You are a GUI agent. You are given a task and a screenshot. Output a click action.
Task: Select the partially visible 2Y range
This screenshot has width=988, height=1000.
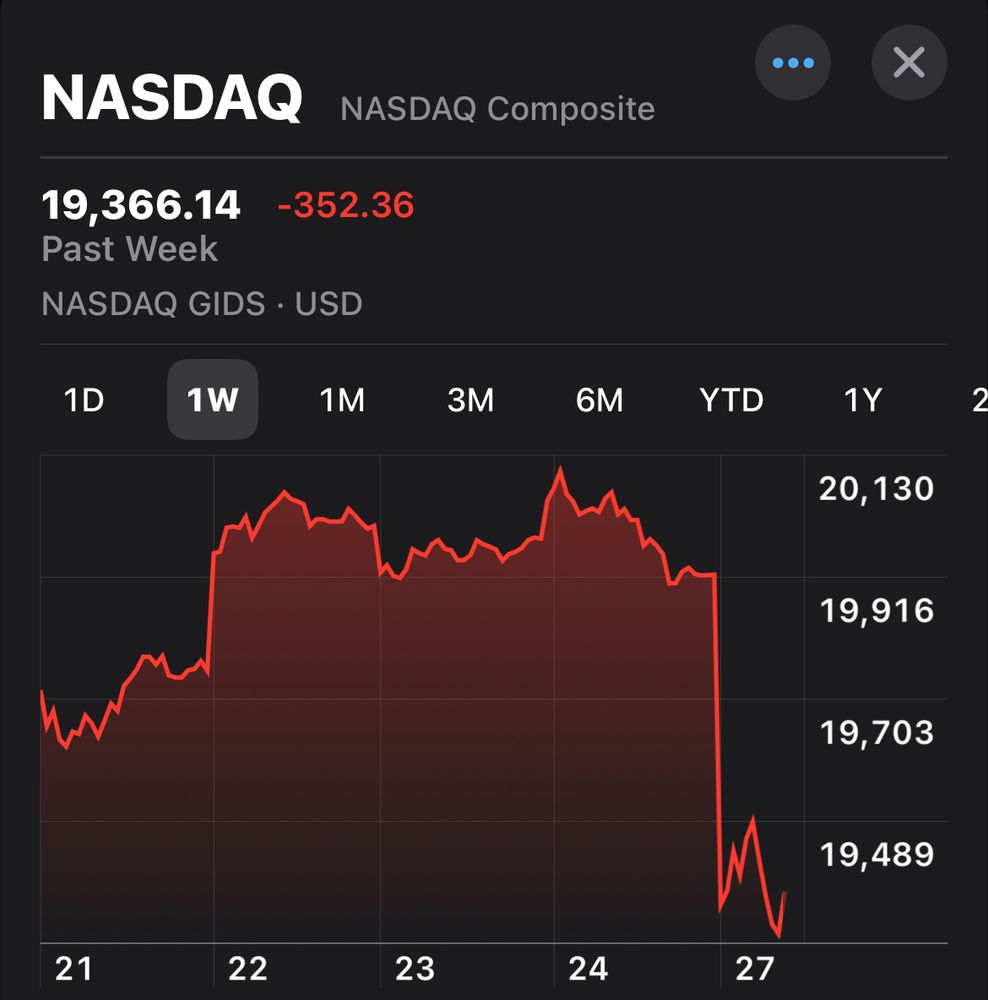pyautogui.click(x=978, y=399)
